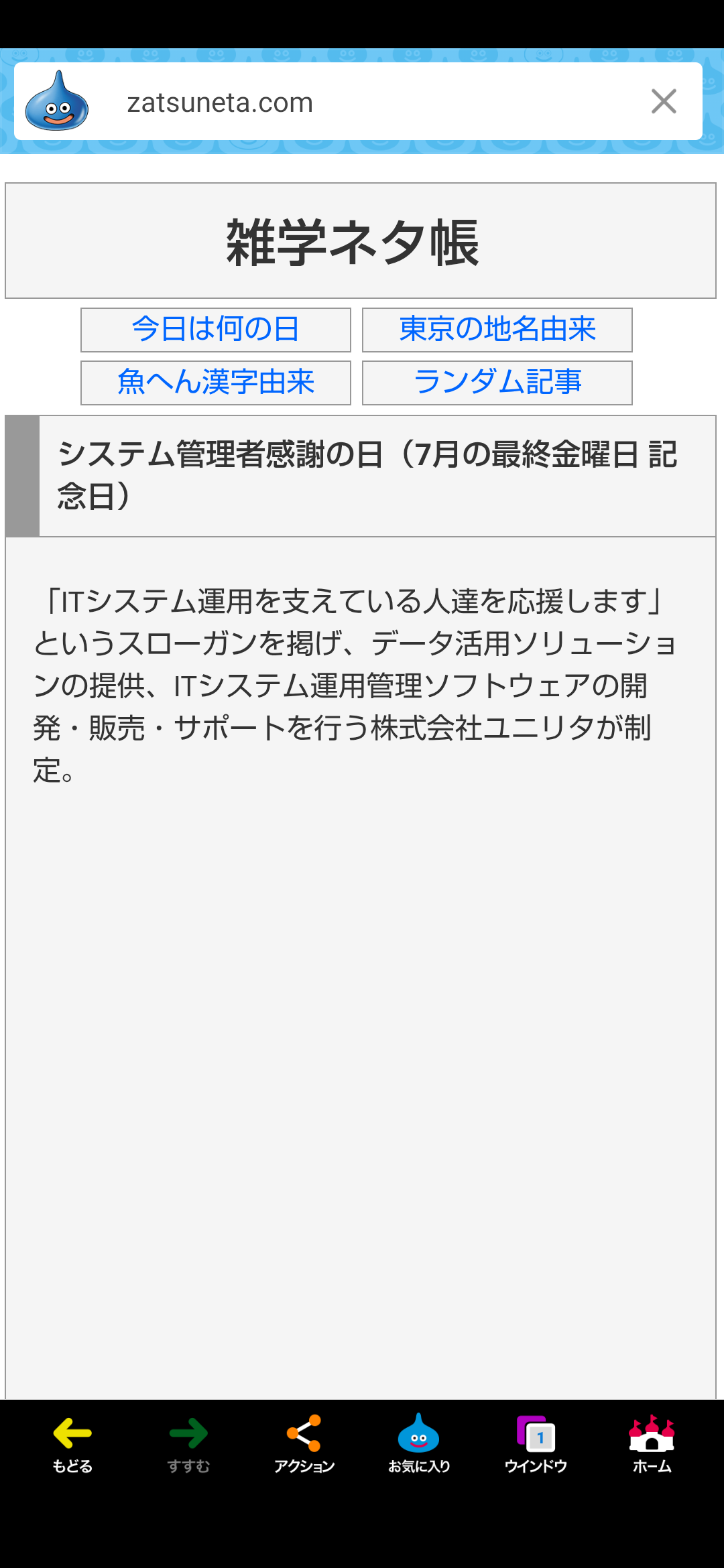Image resolution: width=724 pixels, height=1568 pixels.
Task: Open the アクション share menu
Action: [x=304, y=1444]
